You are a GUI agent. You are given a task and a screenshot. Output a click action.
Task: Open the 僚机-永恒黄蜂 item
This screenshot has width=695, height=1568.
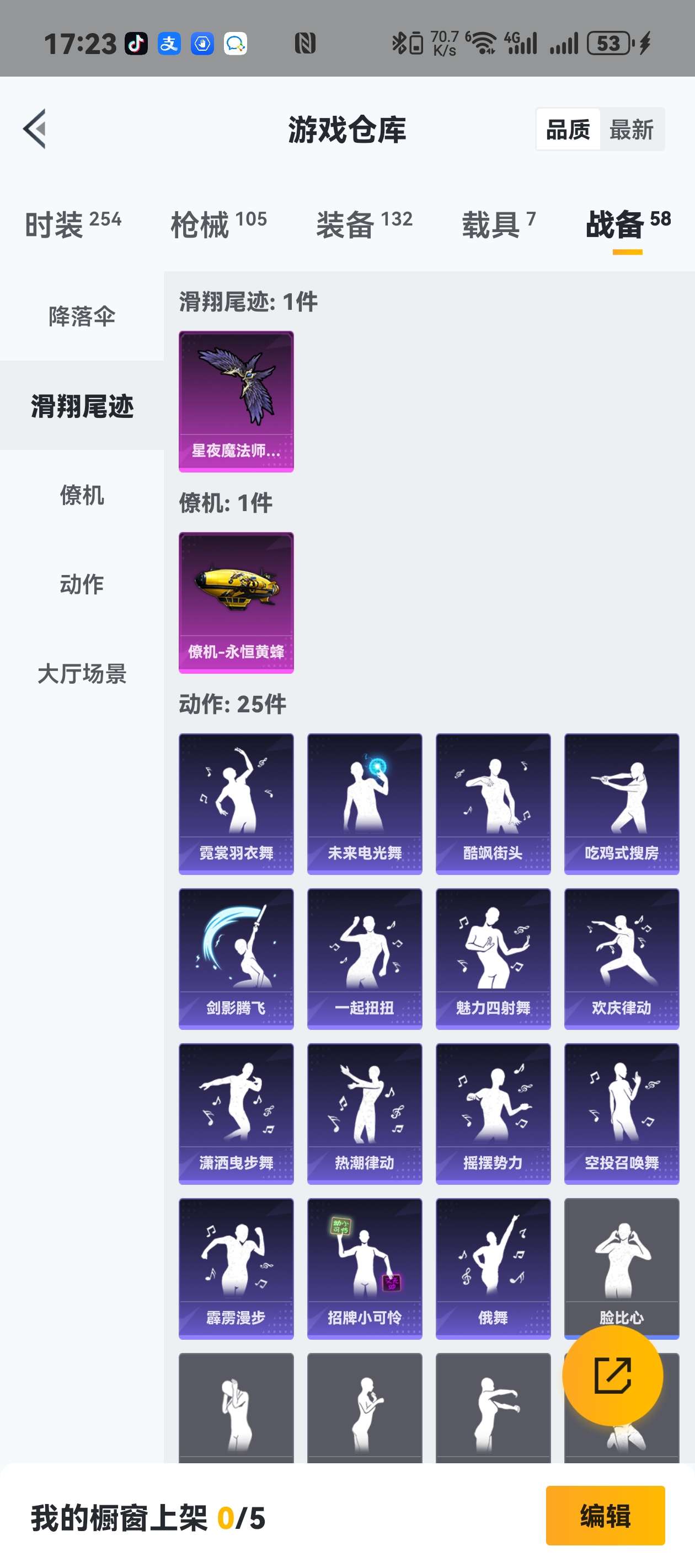pyautogui.click(x=236, y=603)
